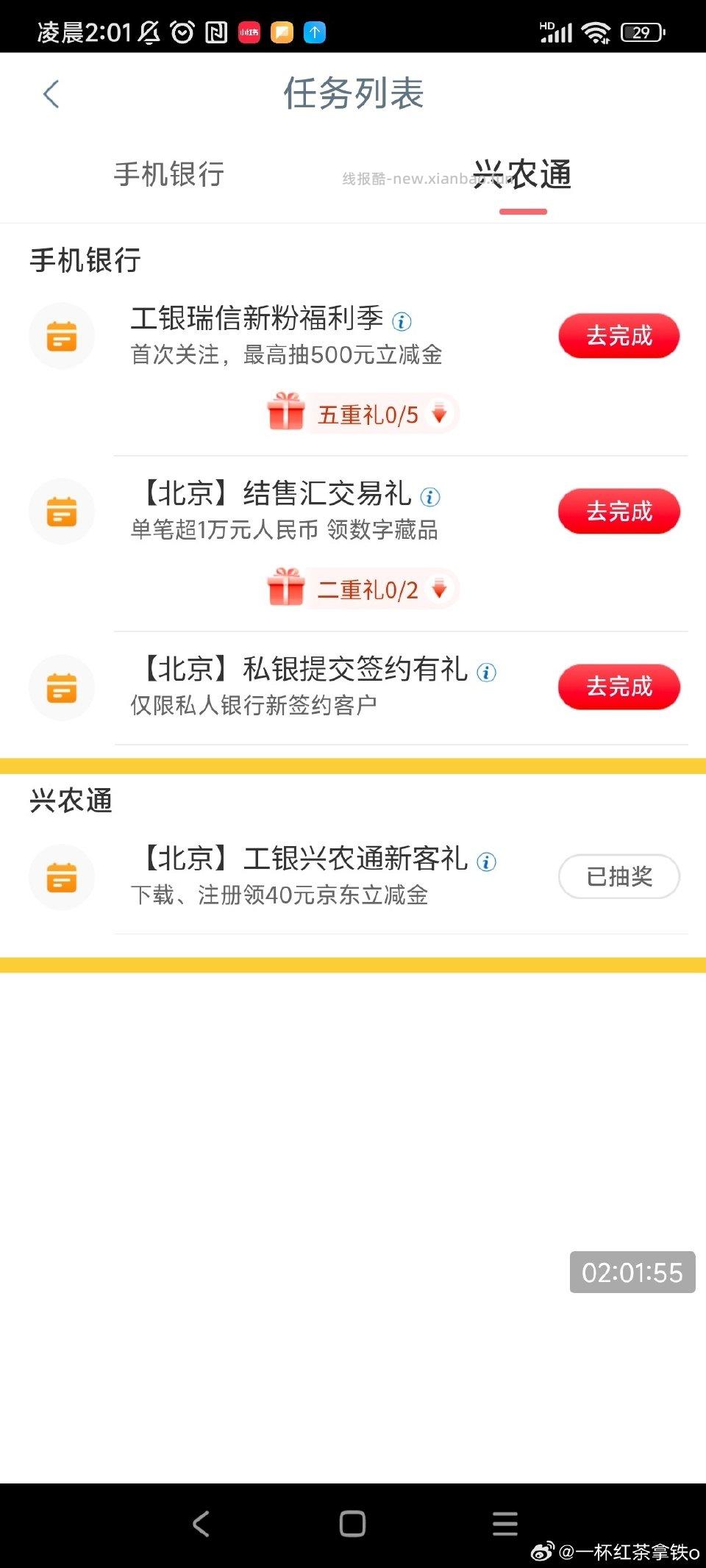Screen dimensions: 706x1568
Task: Click 去完成 for 私银提交签约有礼
Action: coord(618,687)
